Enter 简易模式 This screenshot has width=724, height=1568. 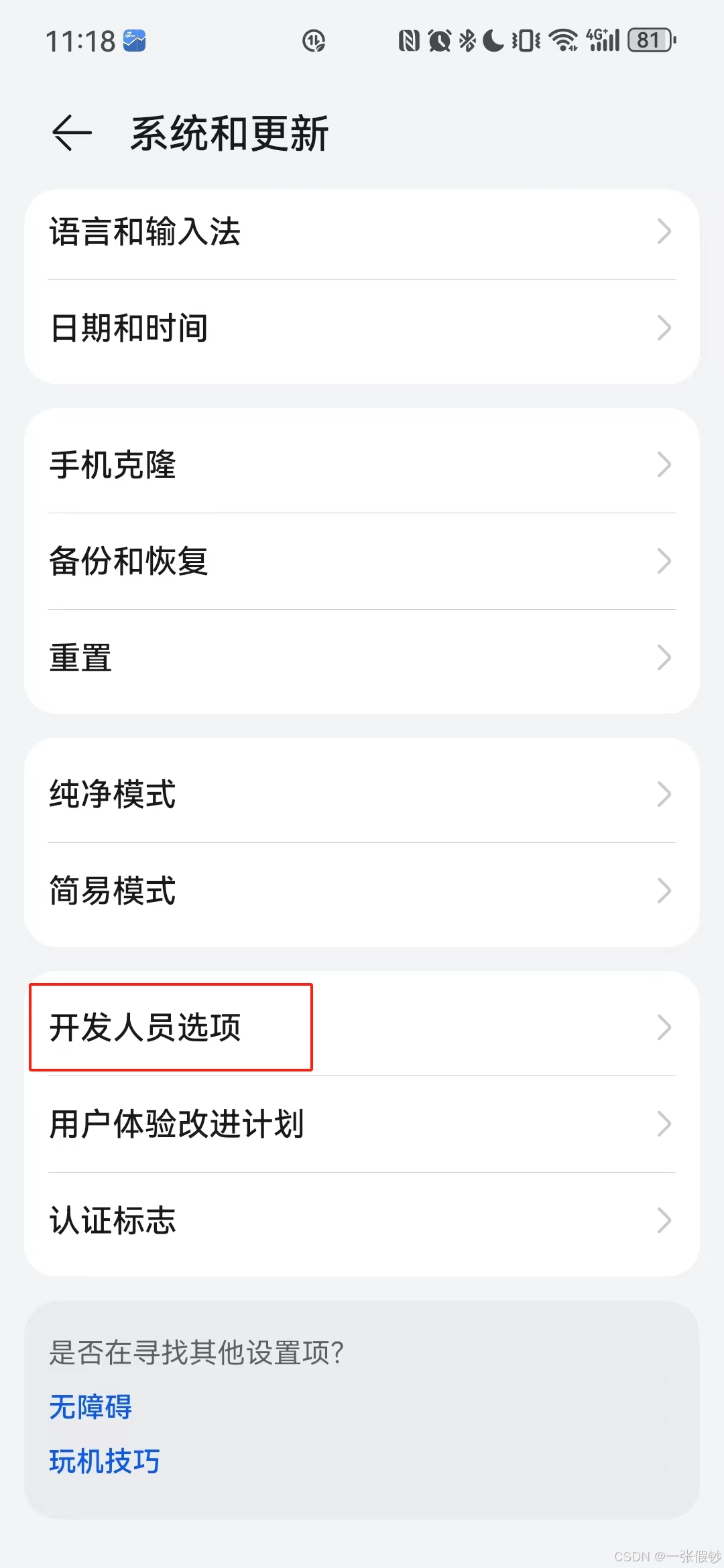[362, 891]
